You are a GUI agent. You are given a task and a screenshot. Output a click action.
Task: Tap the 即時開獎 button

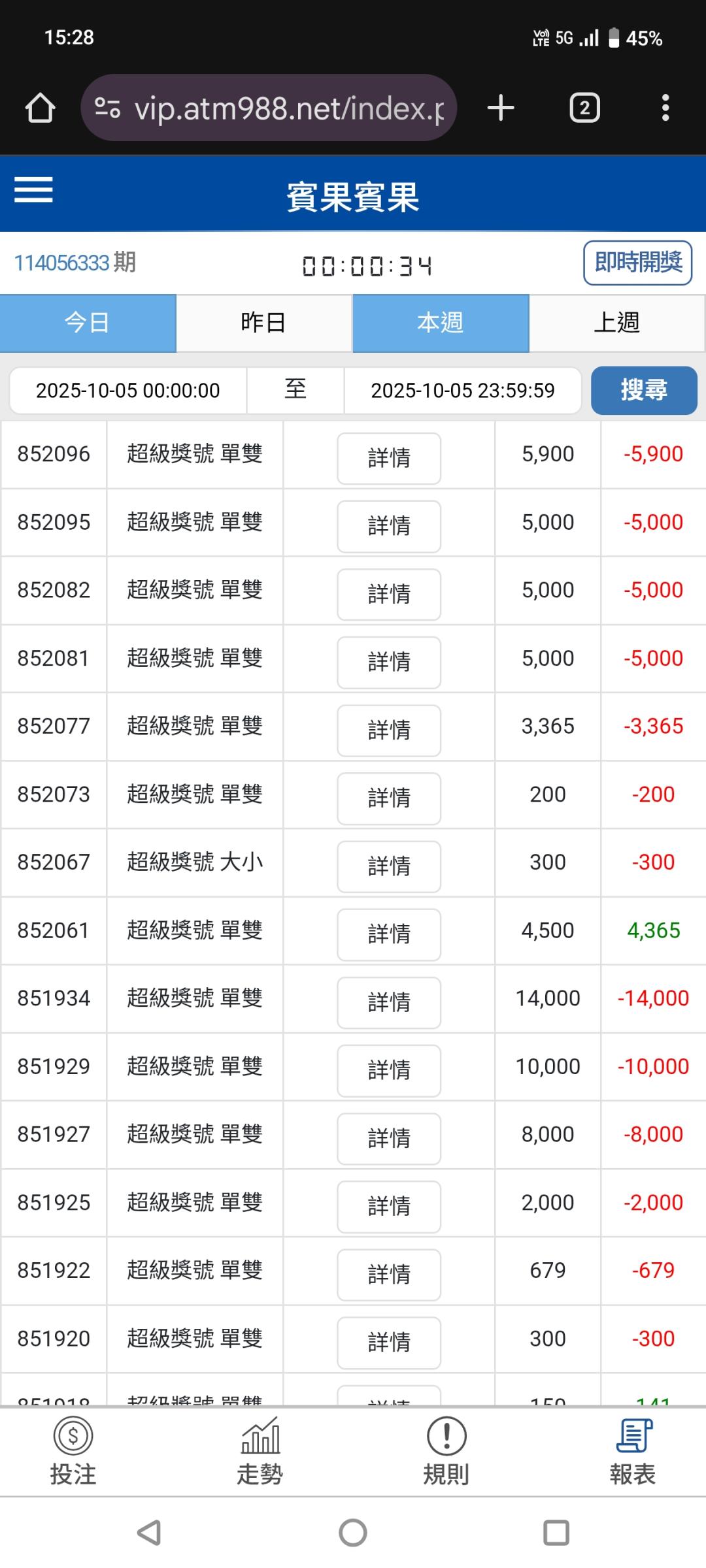(637, 263)
